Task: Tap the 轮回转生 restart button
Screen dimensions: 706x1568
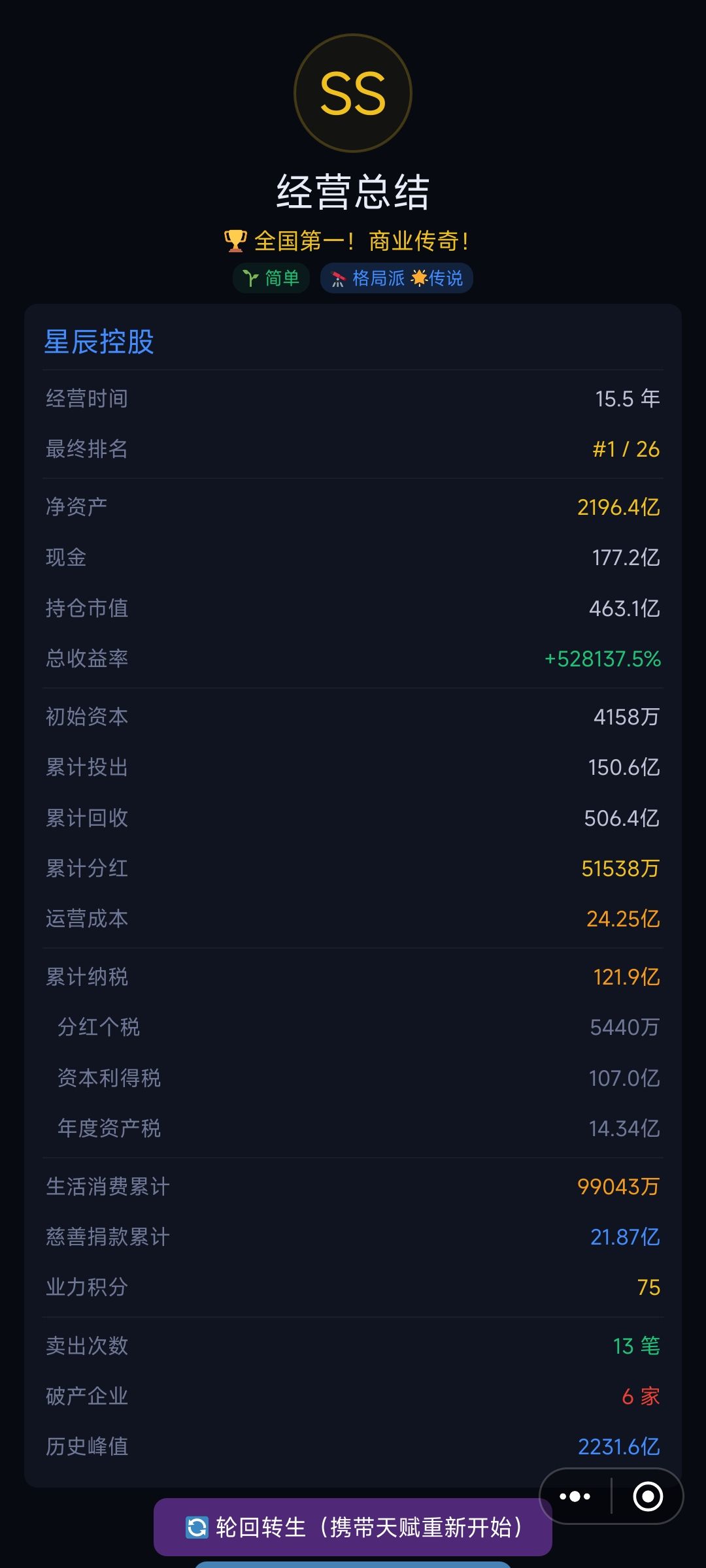Action: (353, 1527)
